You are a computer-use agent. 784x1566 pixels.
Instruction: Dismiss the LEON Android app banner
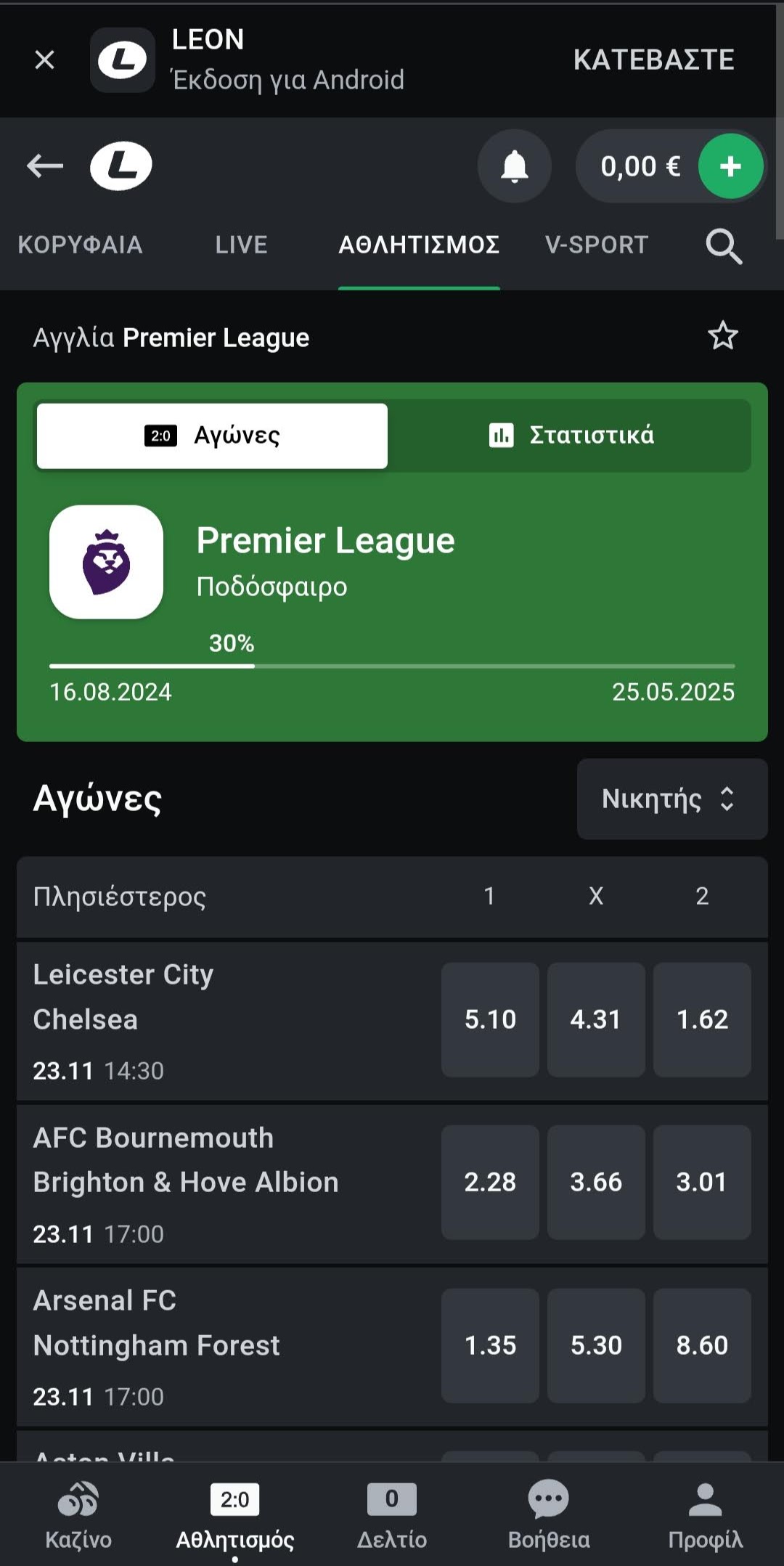pos(44,60)
